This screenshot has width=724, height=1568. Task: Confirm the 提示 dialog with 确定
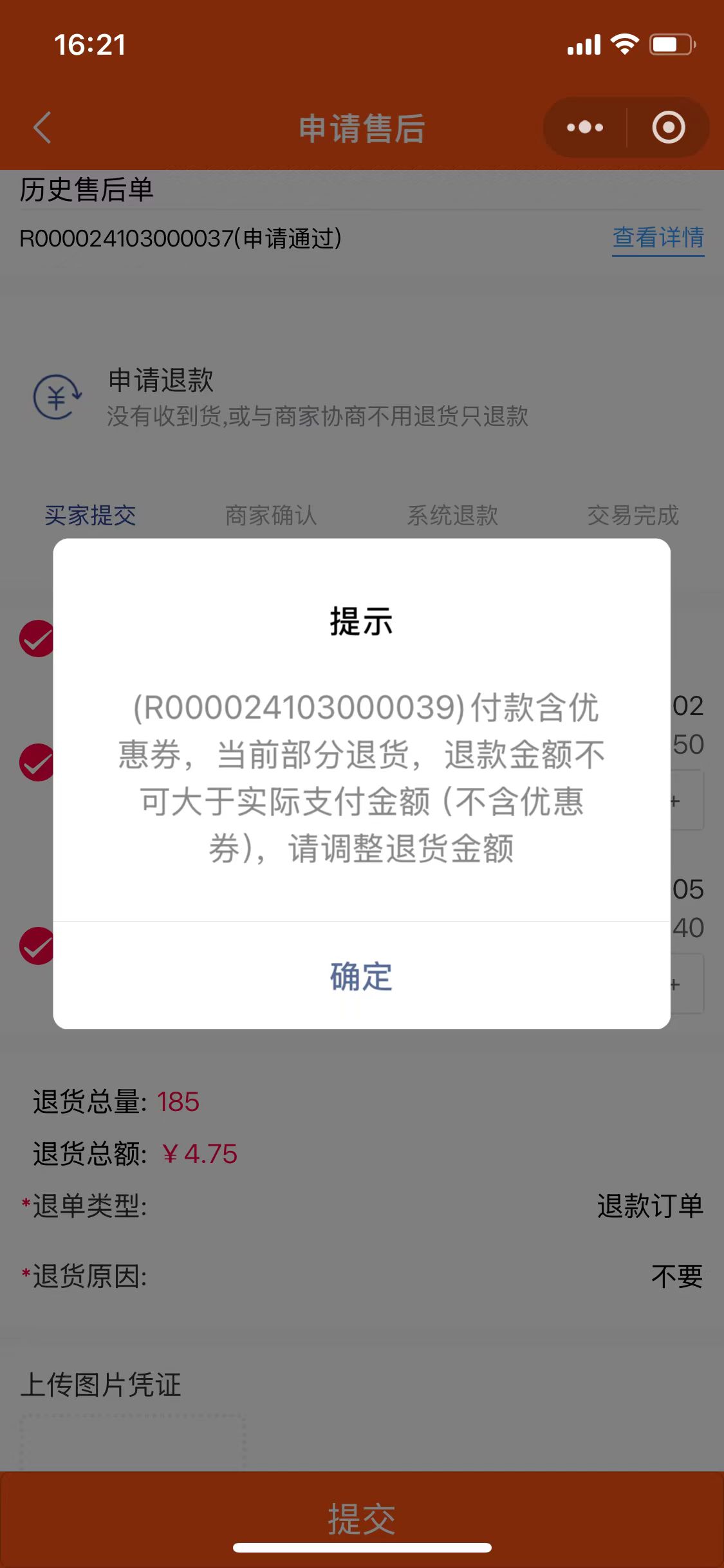tap(361, 976)
